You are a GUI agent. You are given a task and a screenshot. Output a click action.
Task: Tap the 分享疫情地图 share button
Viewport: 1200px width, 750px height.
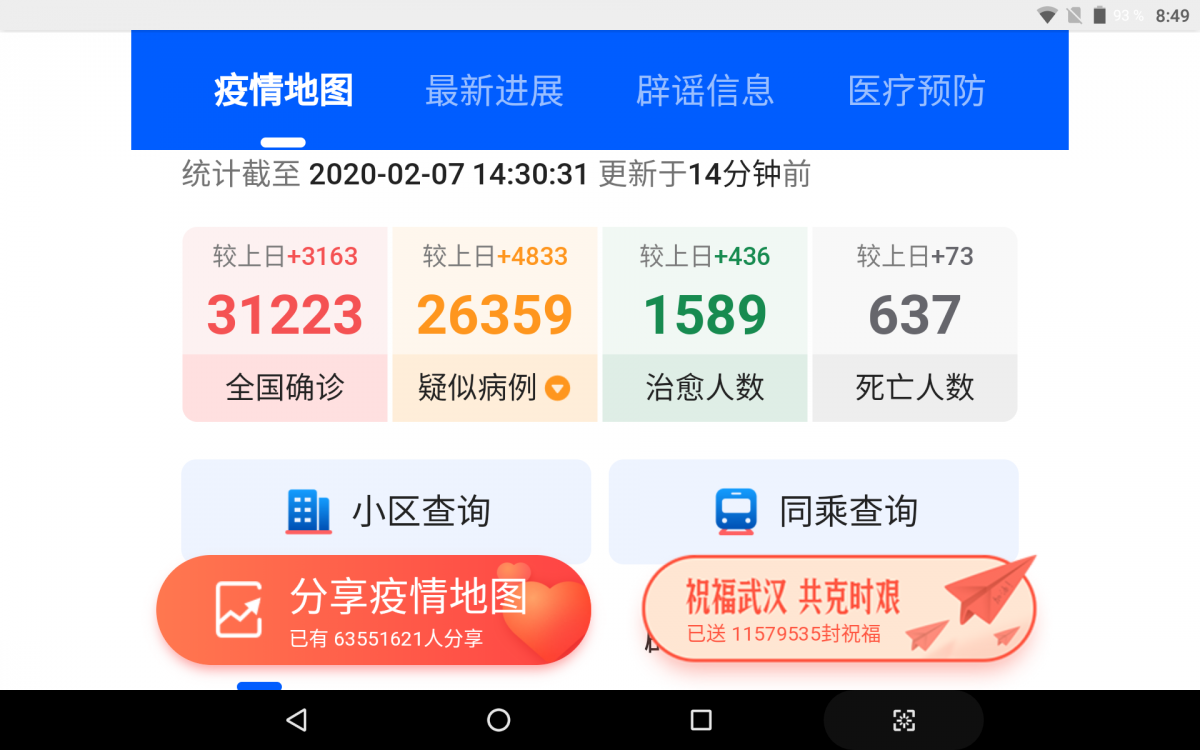373,610
